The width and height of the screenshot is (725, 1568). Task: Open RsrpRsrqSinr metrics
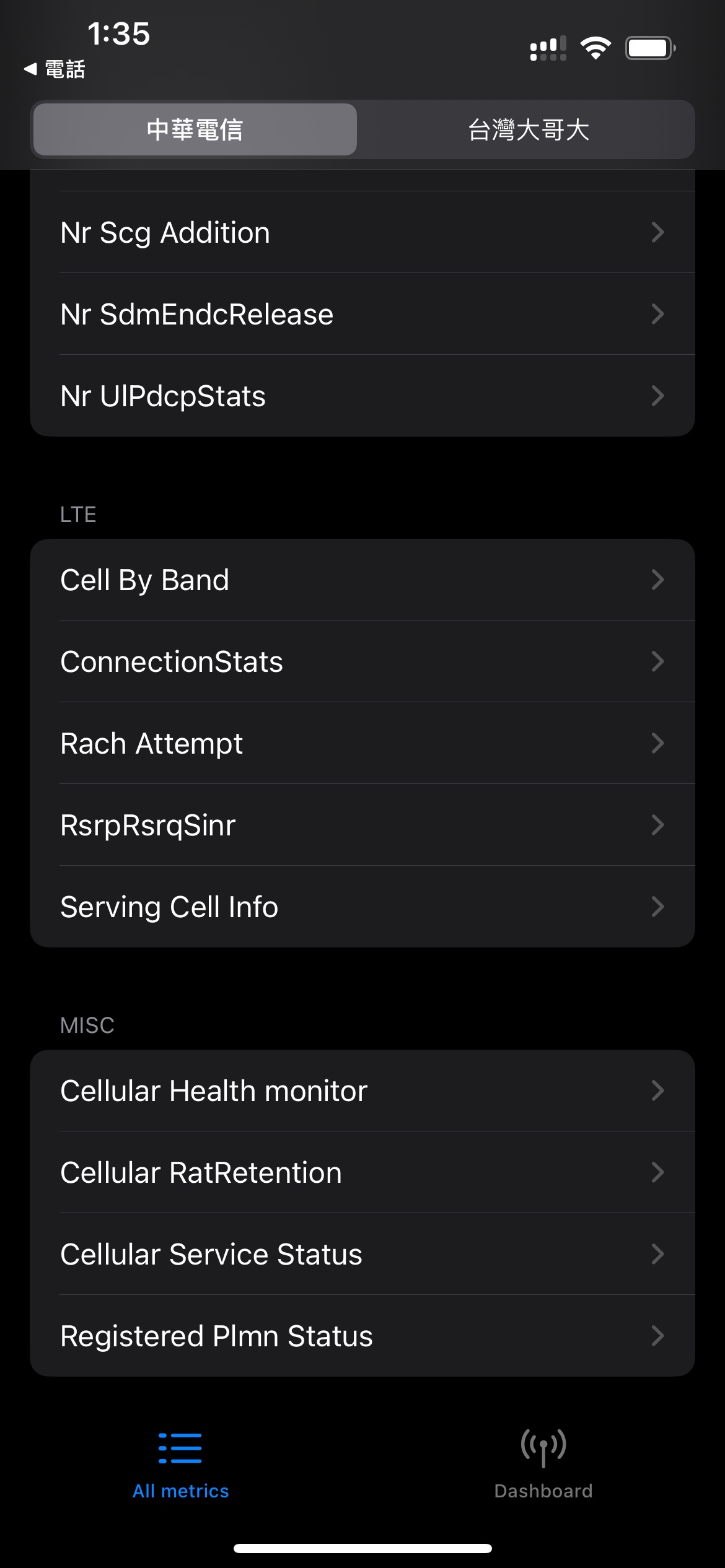(362, 825)
